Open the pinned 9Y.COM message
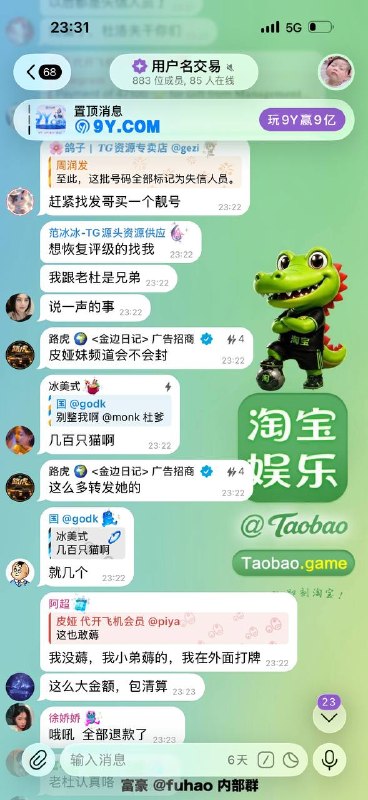 tap(138, 119)
